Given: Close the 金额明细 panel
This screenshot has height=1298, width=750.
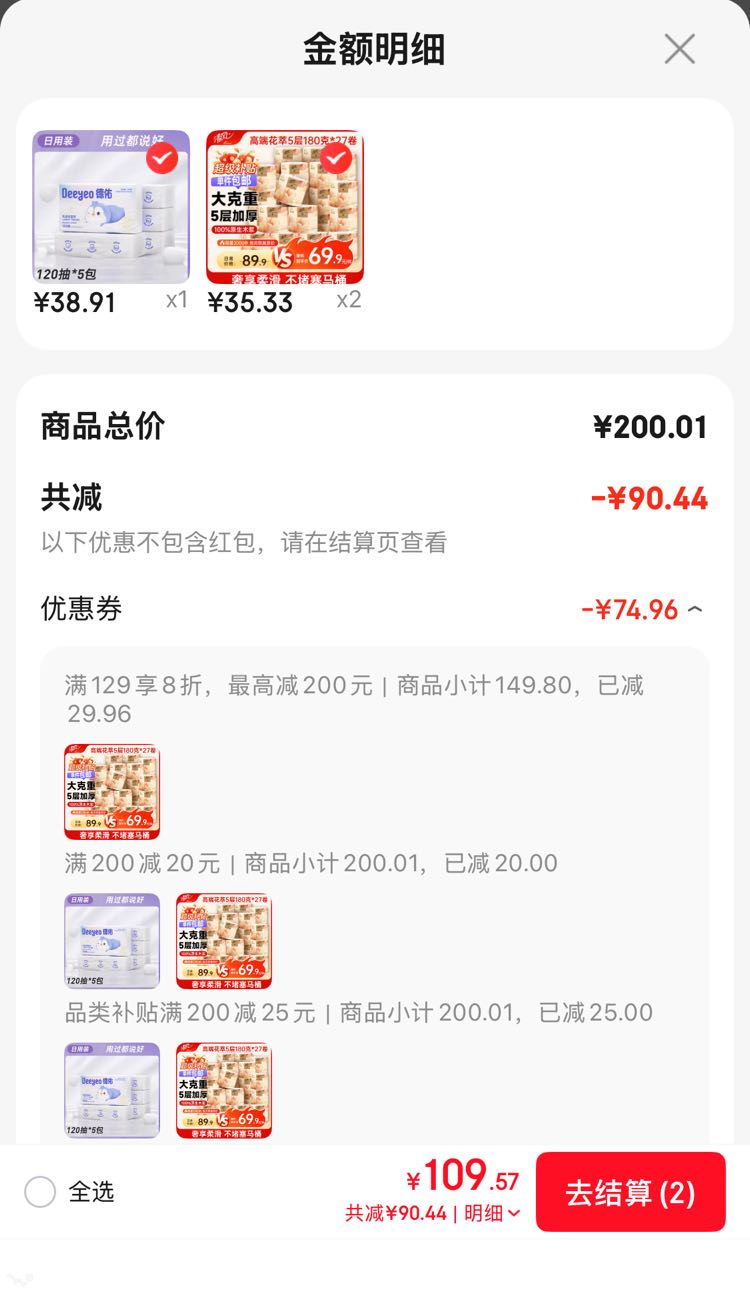Looking at the screenshot, I should coord(680,49).
